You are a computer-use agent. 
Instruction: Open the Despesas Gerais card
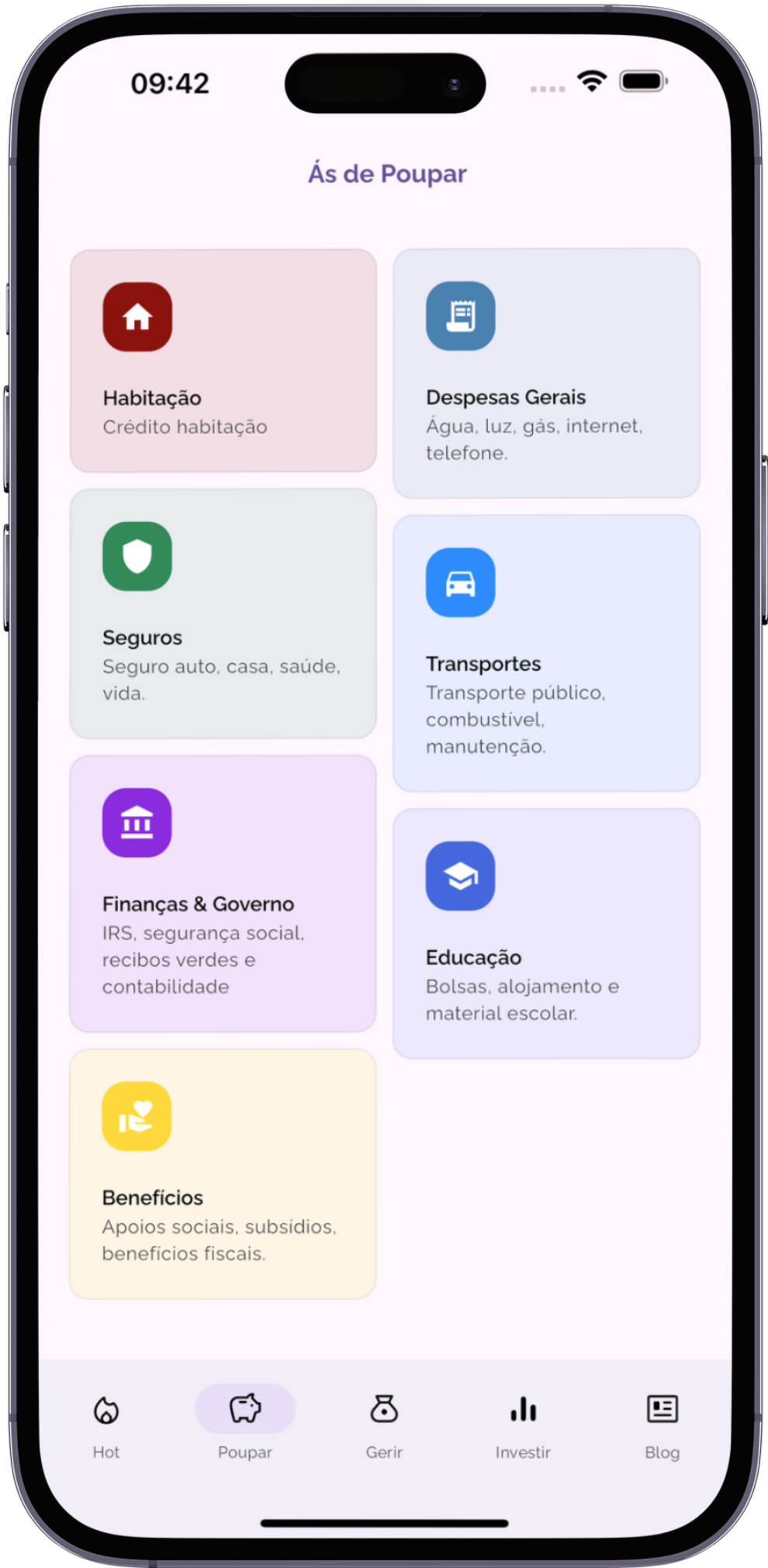[x=546, y=373]
